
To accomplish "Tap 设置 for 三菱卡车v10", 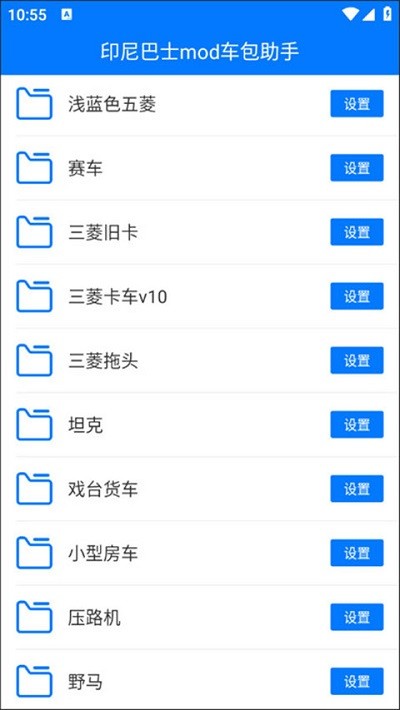I will pos(357,296).
